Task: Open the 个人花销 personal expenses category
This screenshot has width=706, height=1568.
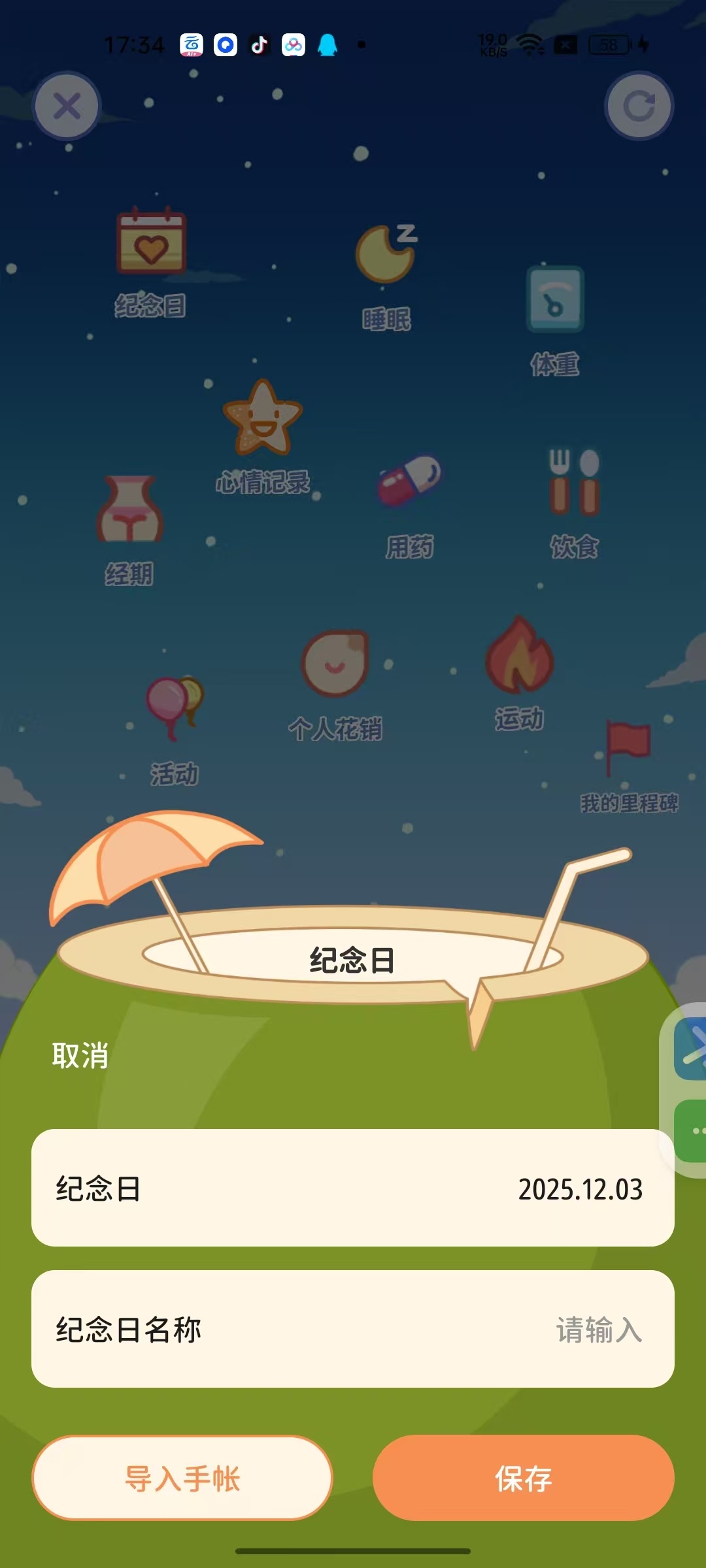Action: coord(335,683)
